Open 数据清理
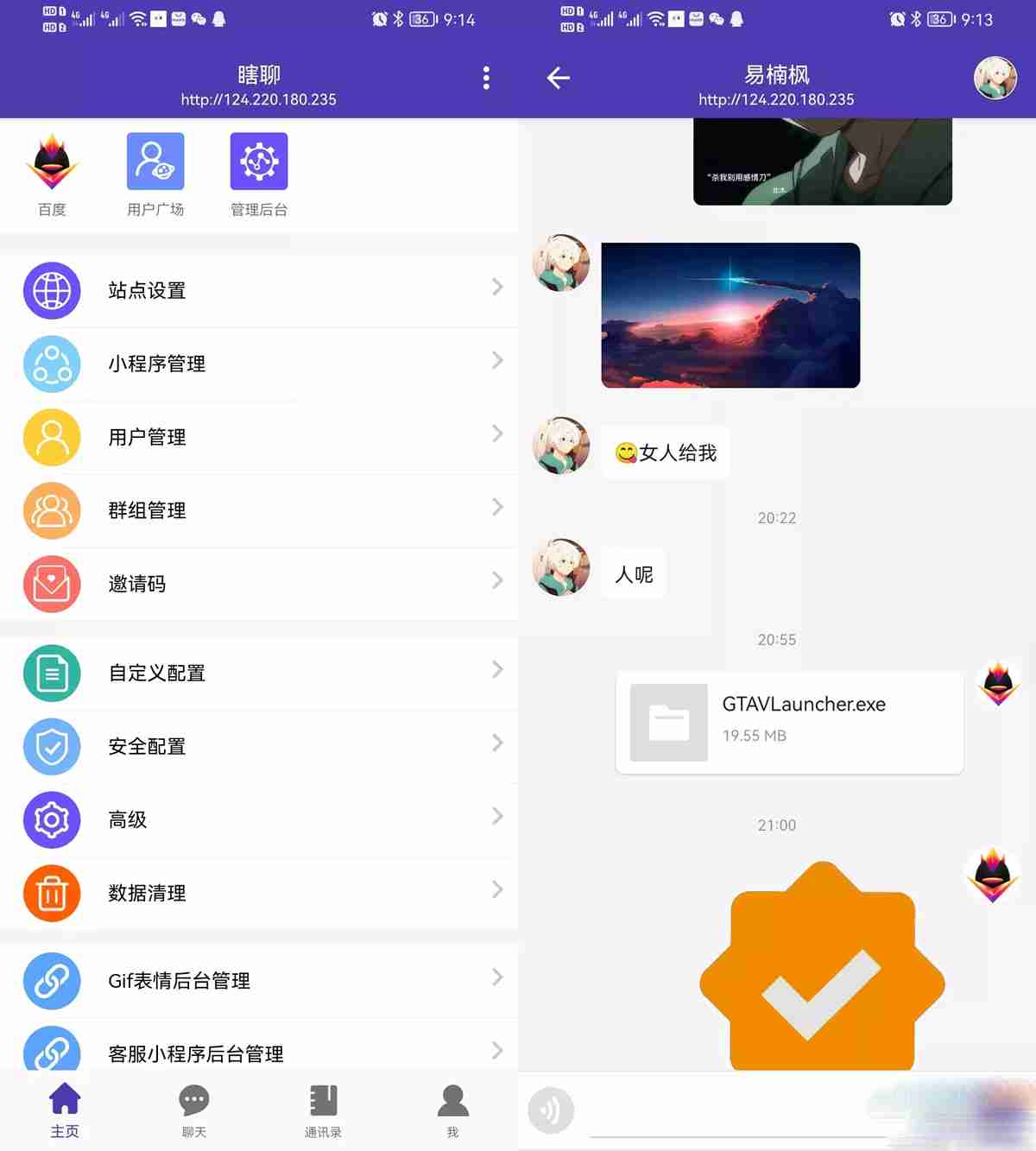The width and height of the screenshot is (1036, 1151). (x=259, y=893)
